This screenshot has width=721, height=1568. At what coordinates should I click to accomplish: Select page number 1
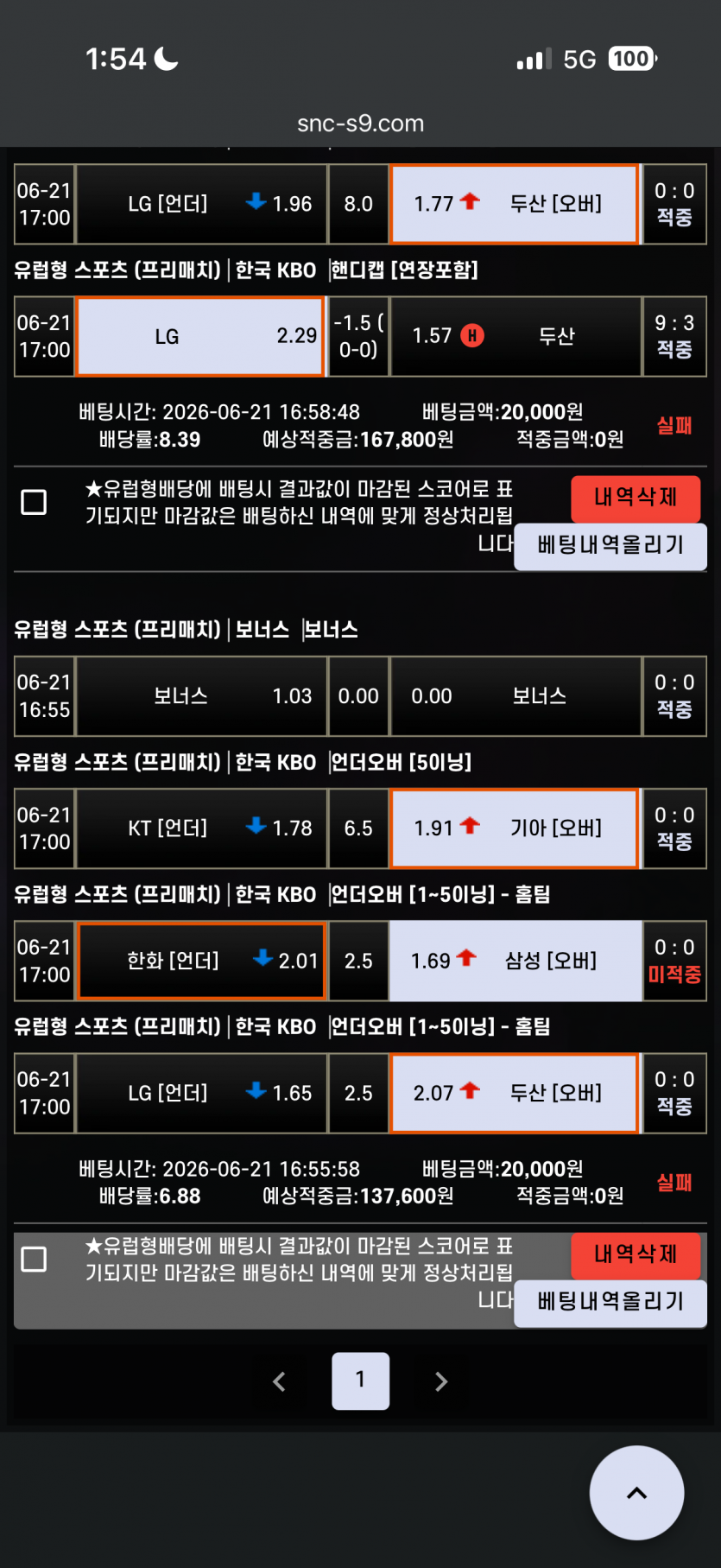pyautogui.click(x=360, y=1381)
